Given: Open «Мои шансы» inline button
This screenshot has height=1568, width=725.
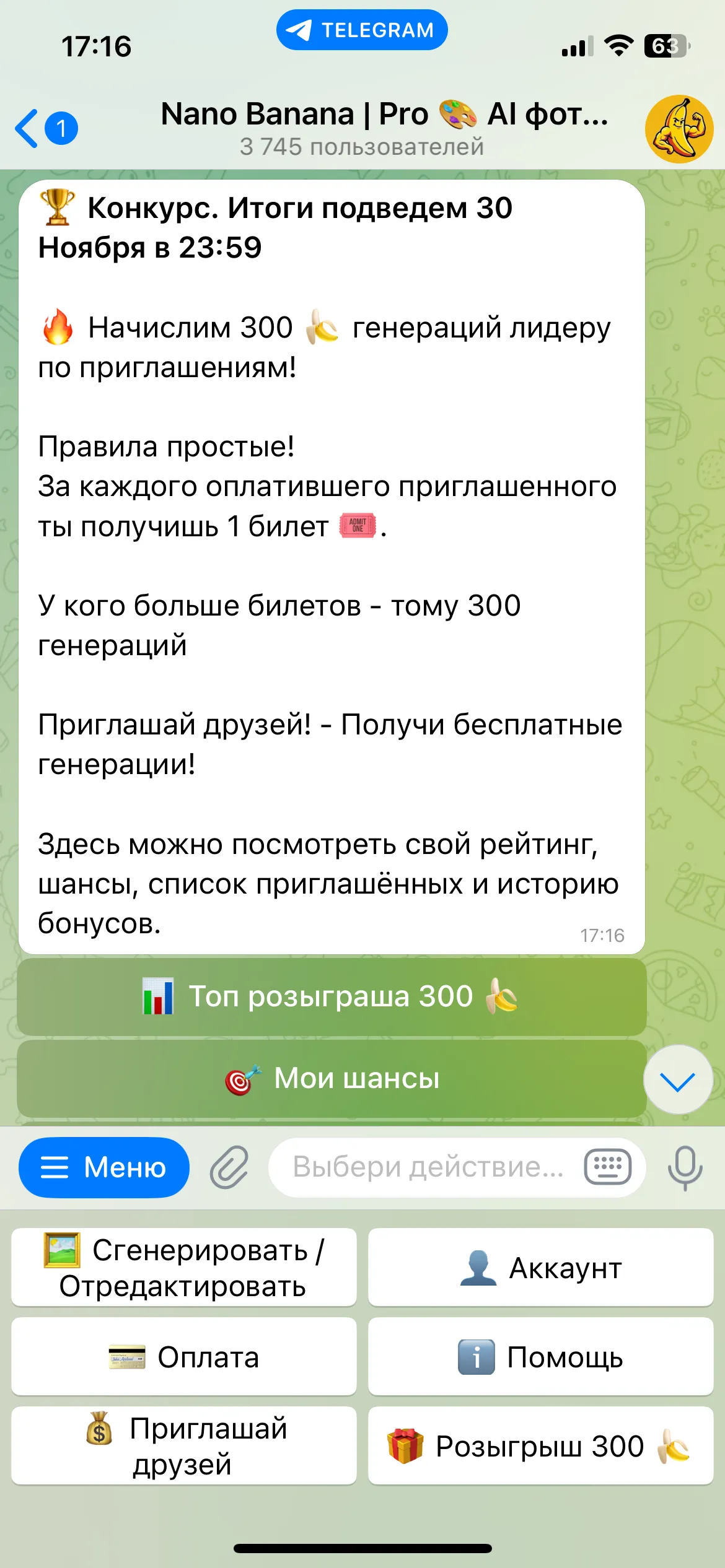Looking at the screenshot, I should tap(332, 1078).
